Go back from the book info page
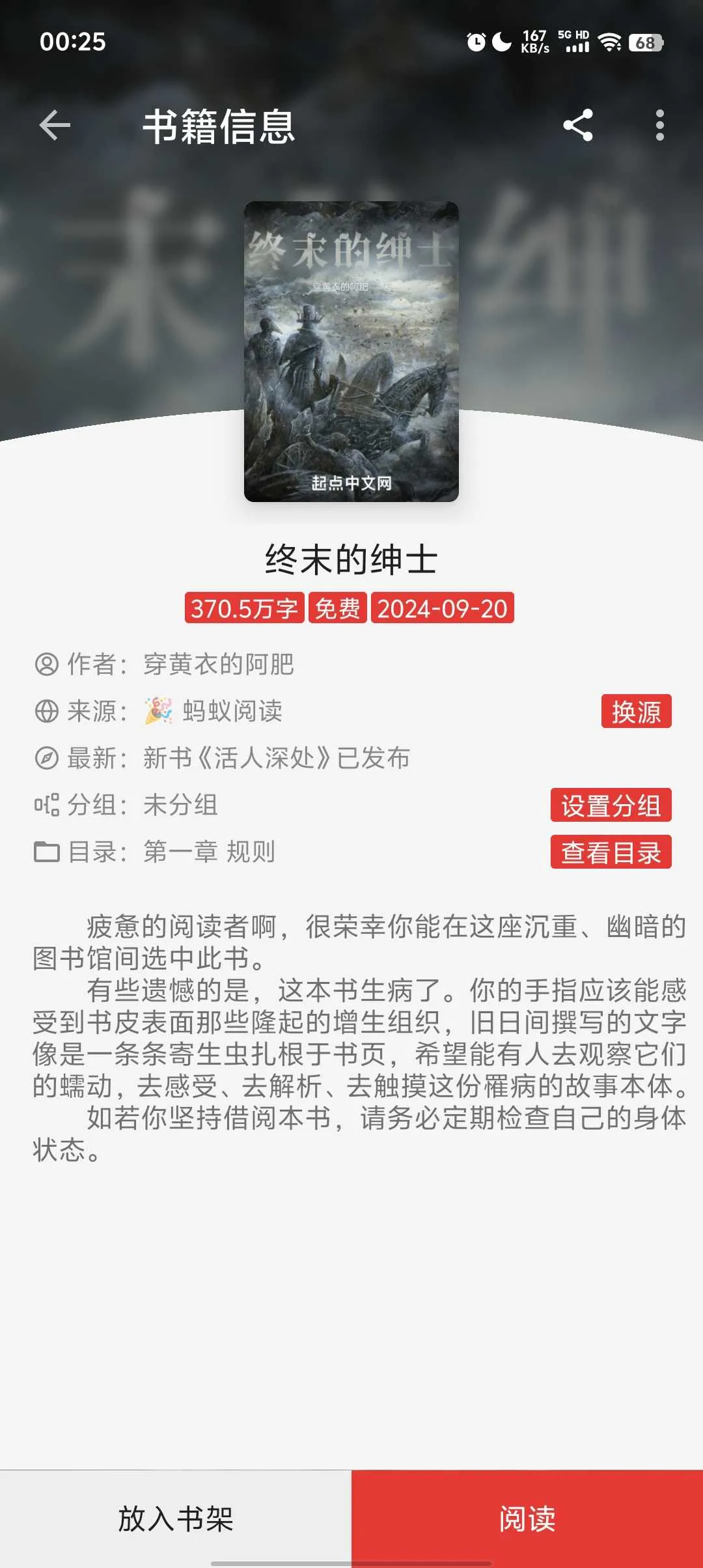703x1568 pixels. (x=55, y=125)
